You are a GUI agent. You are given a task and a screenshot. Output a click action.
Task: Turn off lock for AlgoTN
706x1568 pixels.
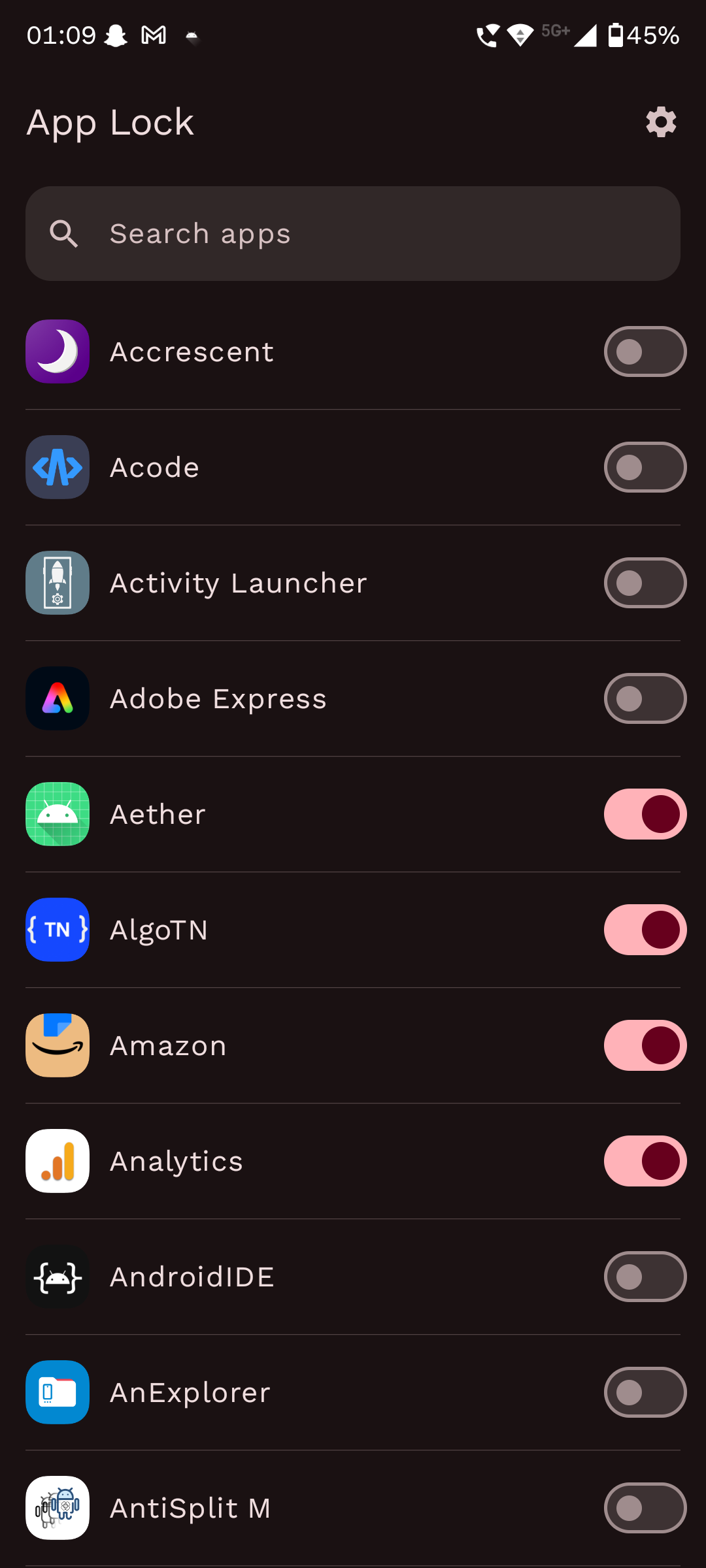(x=645, y=930)
